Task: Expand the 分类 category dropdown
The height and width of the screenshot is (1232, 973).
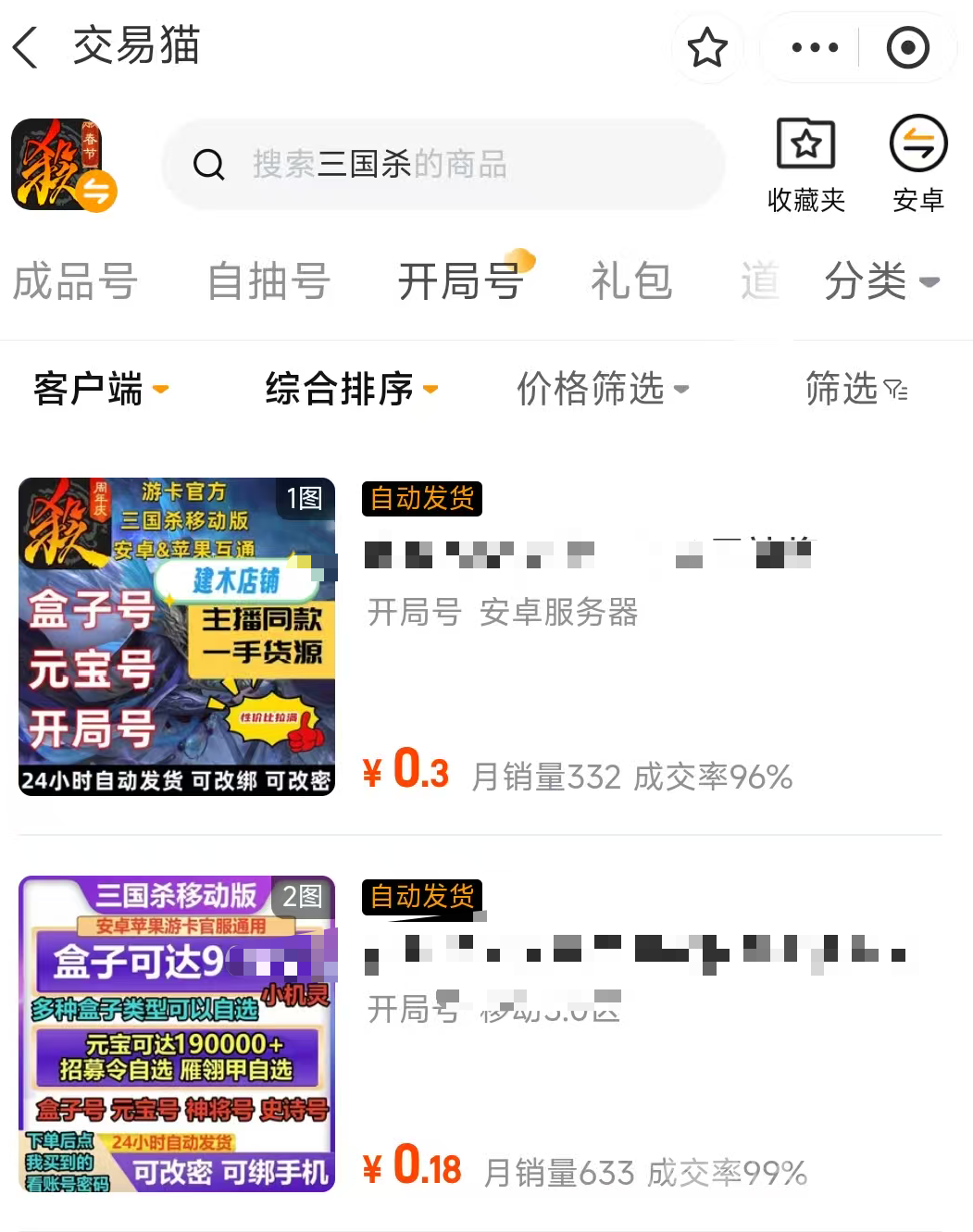Action: 880,280
